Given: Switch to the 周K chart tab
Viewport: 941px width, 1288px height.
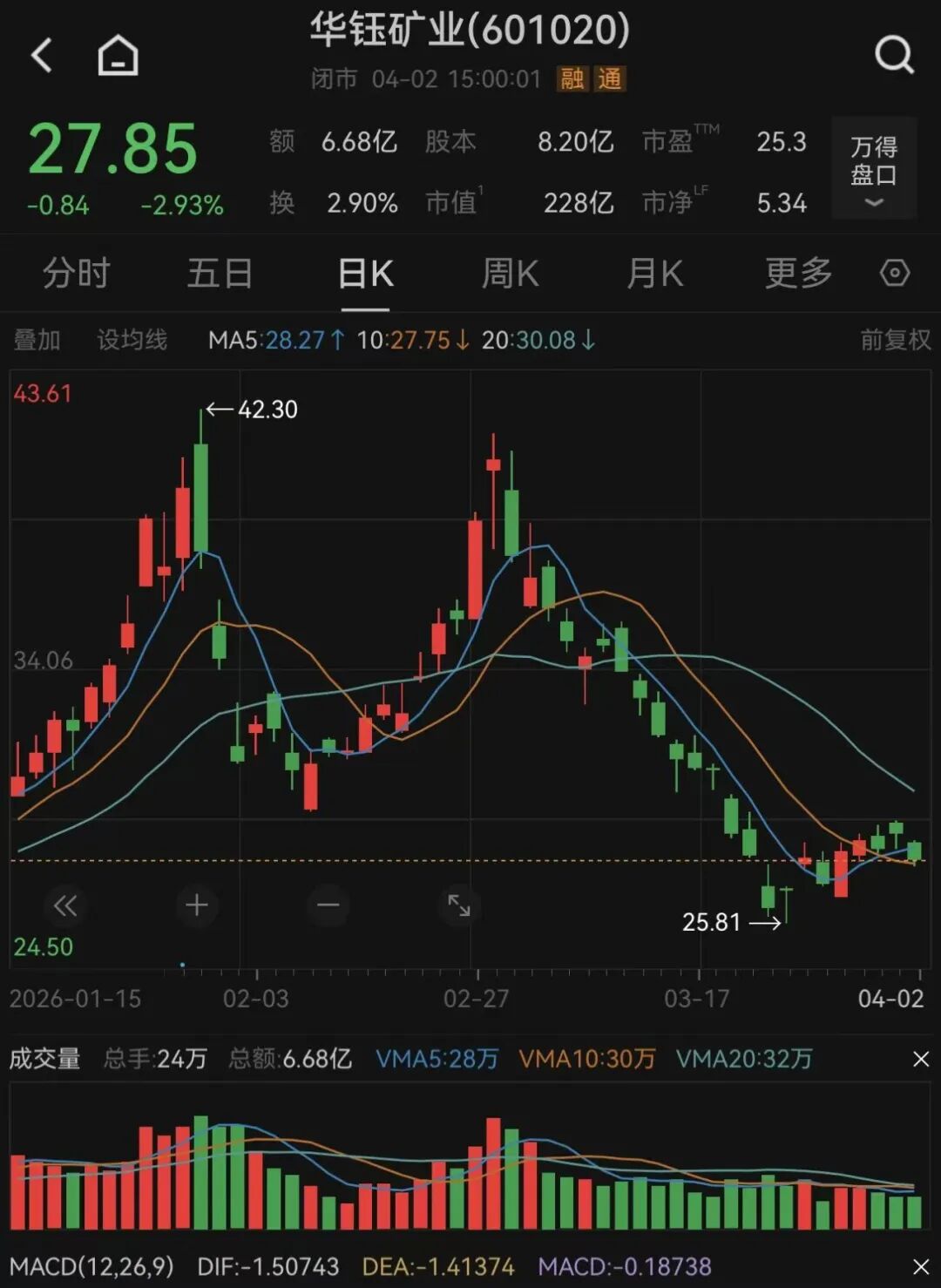Looking at the screenshot, I should point(510,274).
